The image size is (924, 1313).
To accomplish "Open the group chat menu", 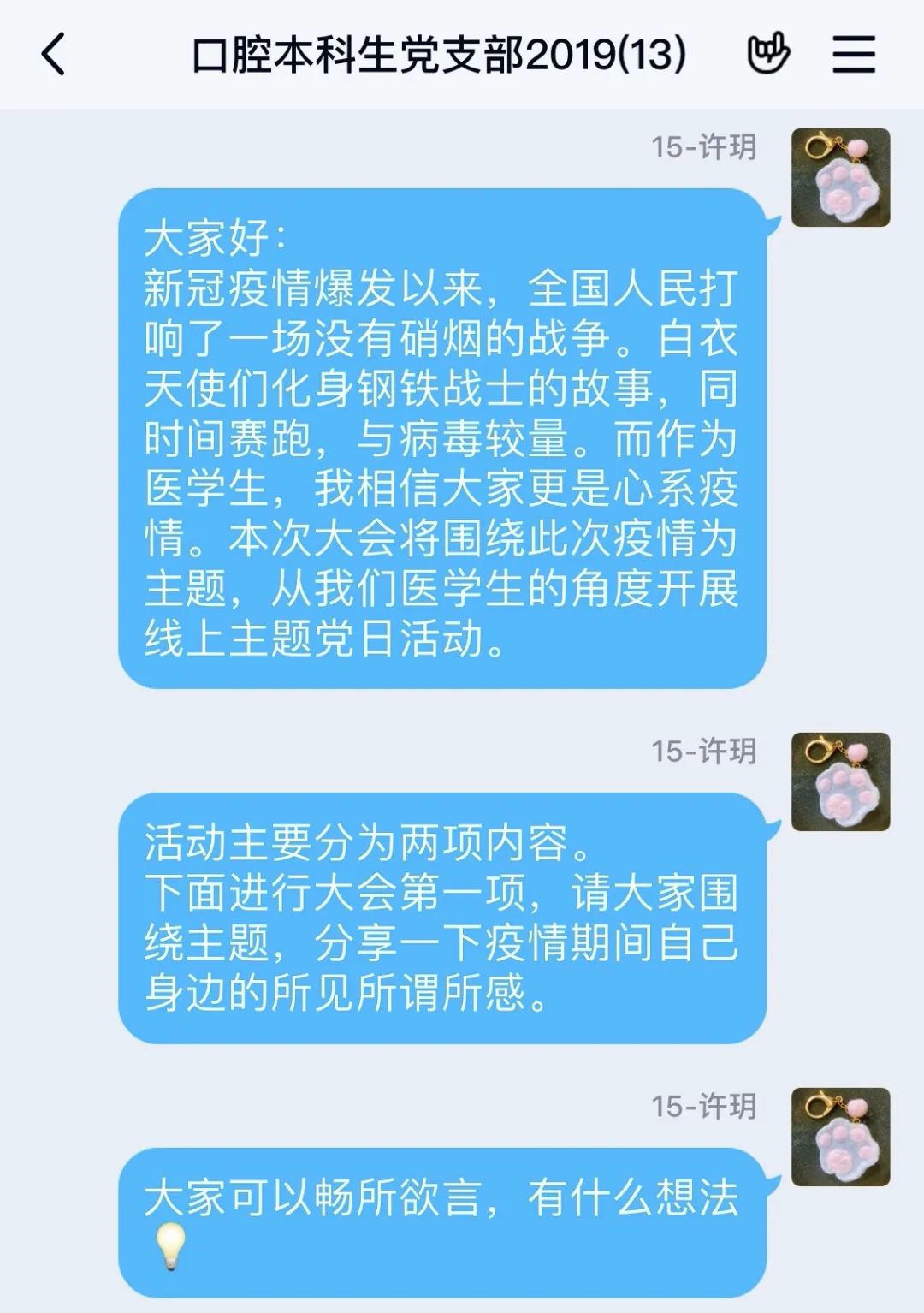I will (853, 55).
